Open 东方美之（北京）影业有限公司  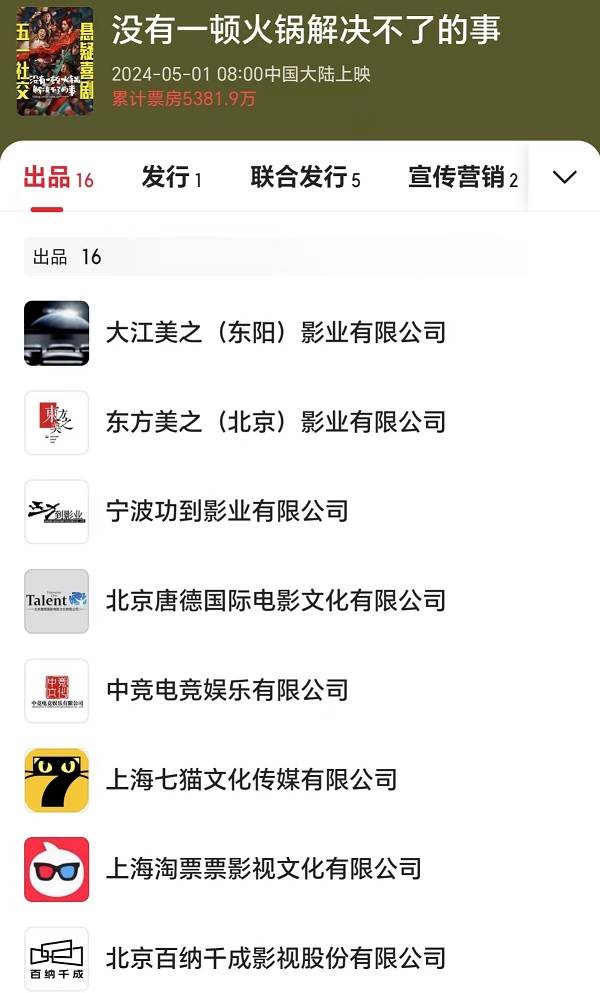tap(275, 422)
